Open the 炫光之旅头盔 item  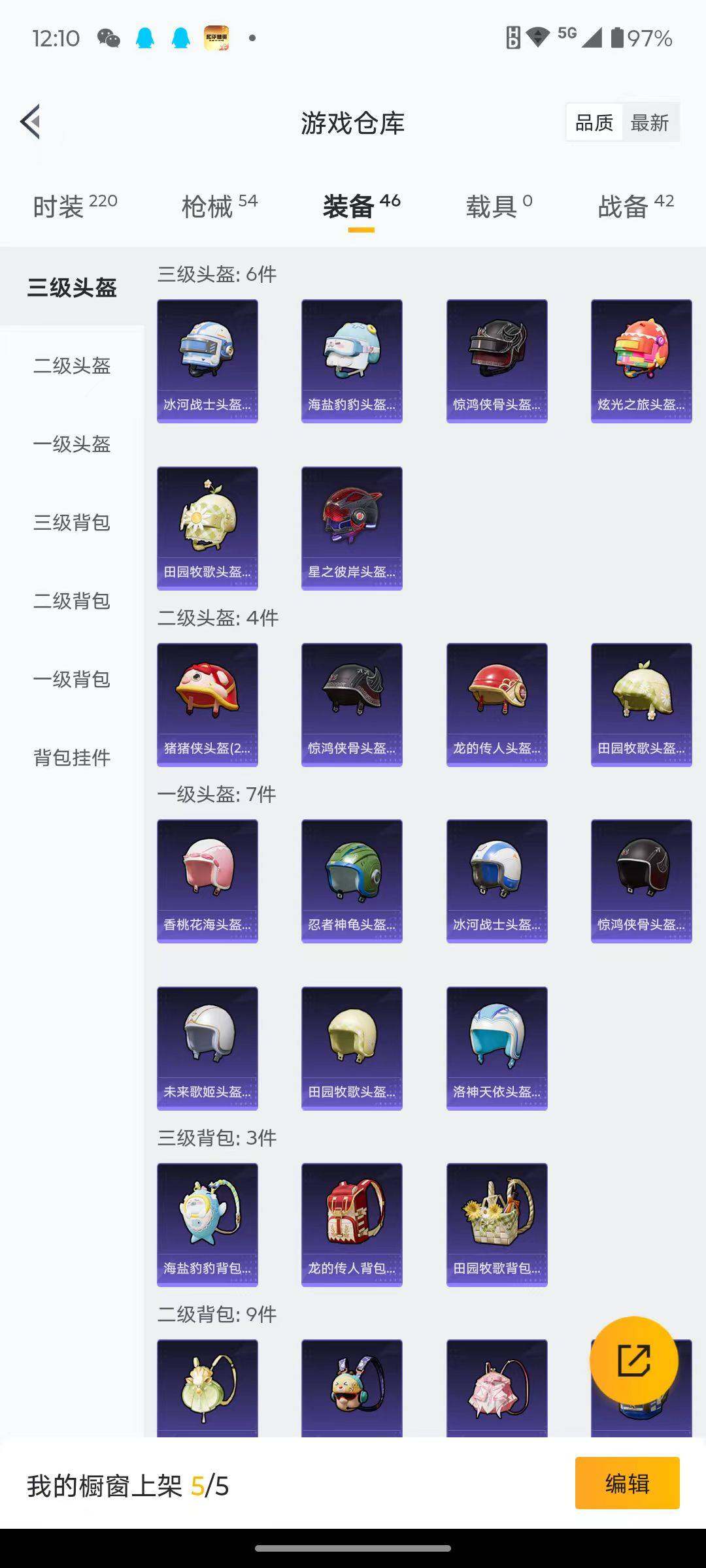pos(641,361)
